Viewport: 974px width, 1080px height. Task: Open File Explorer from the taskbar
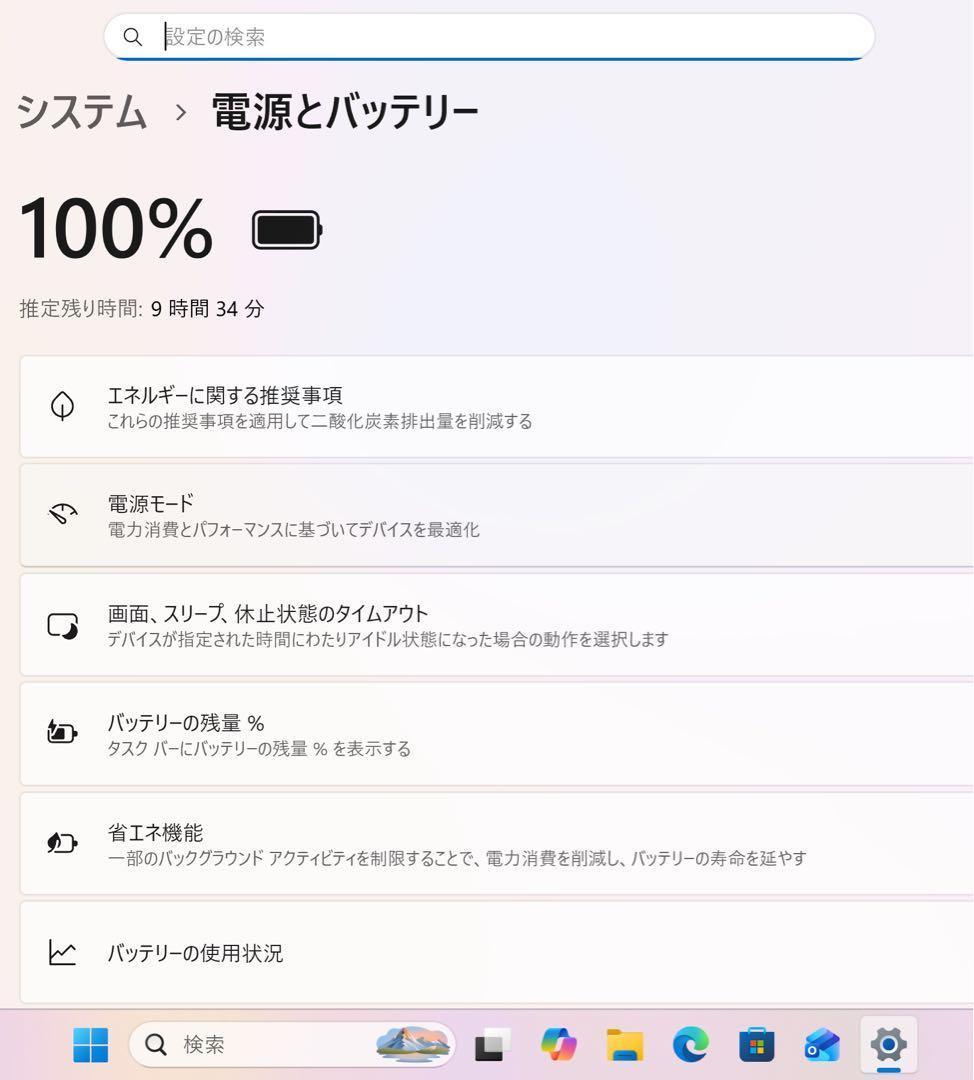pos(622,1044)
